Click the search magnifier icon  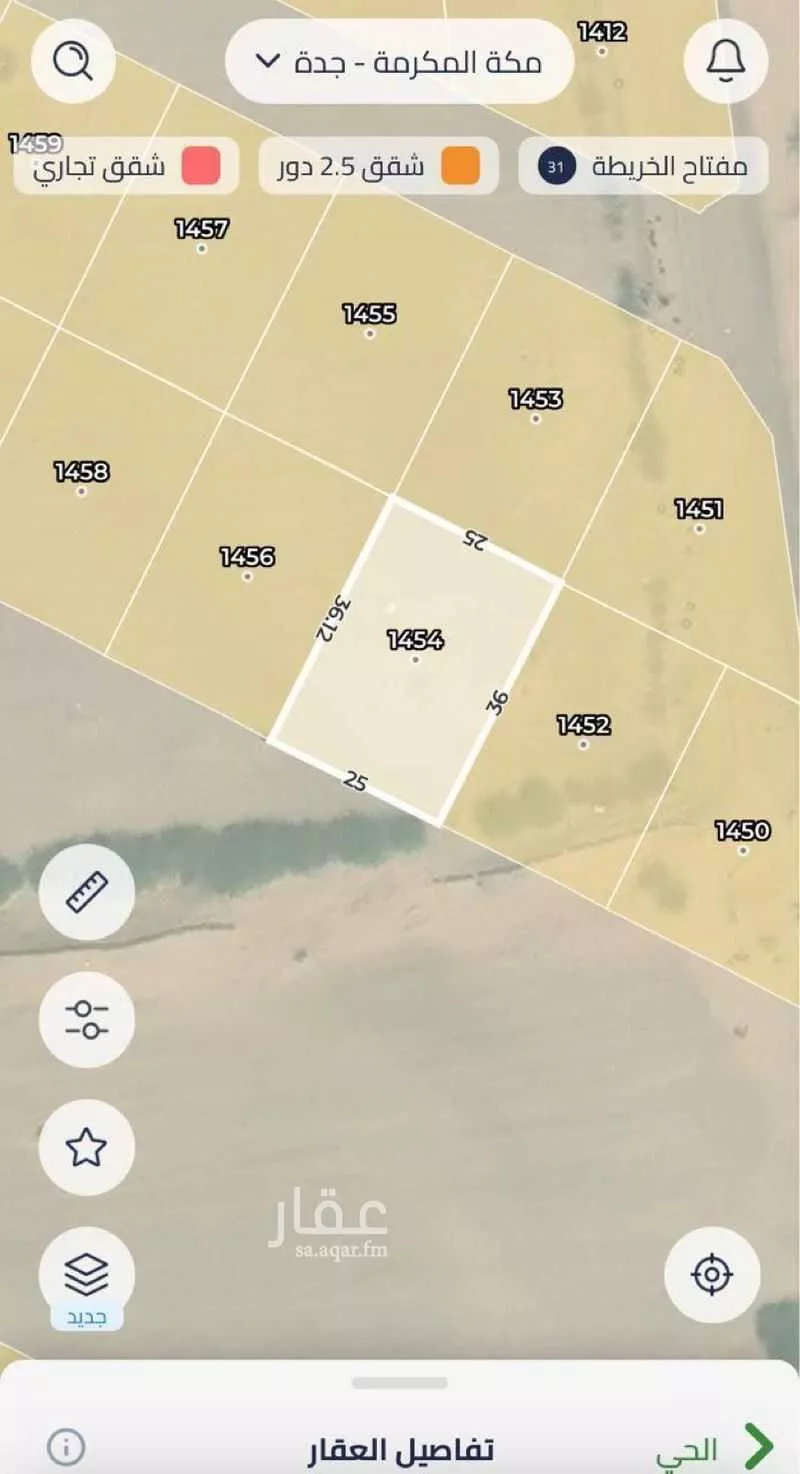(x=70, y=62)
